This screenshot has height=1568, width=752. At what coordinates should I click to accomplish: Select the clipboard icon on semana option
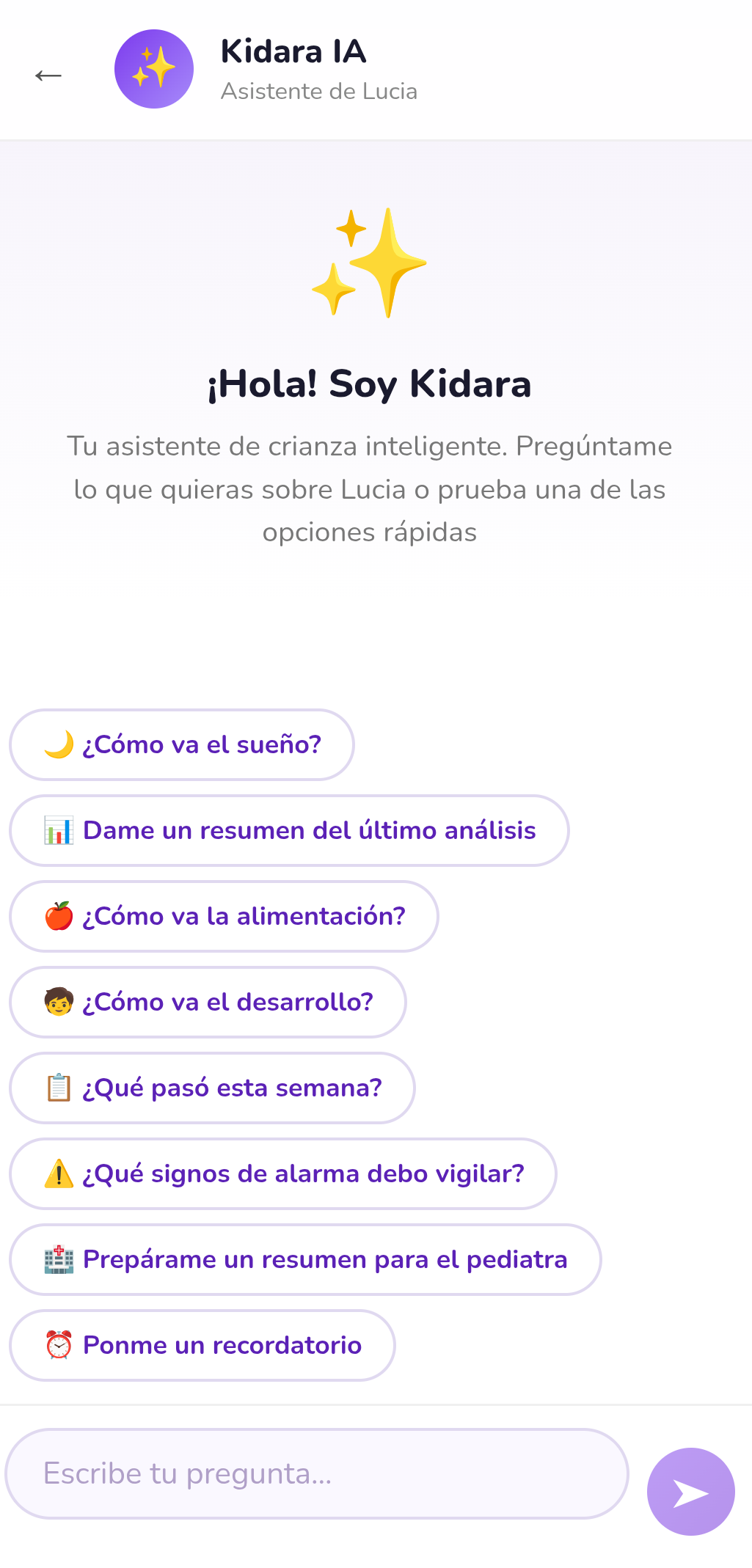pos(58,1088)
